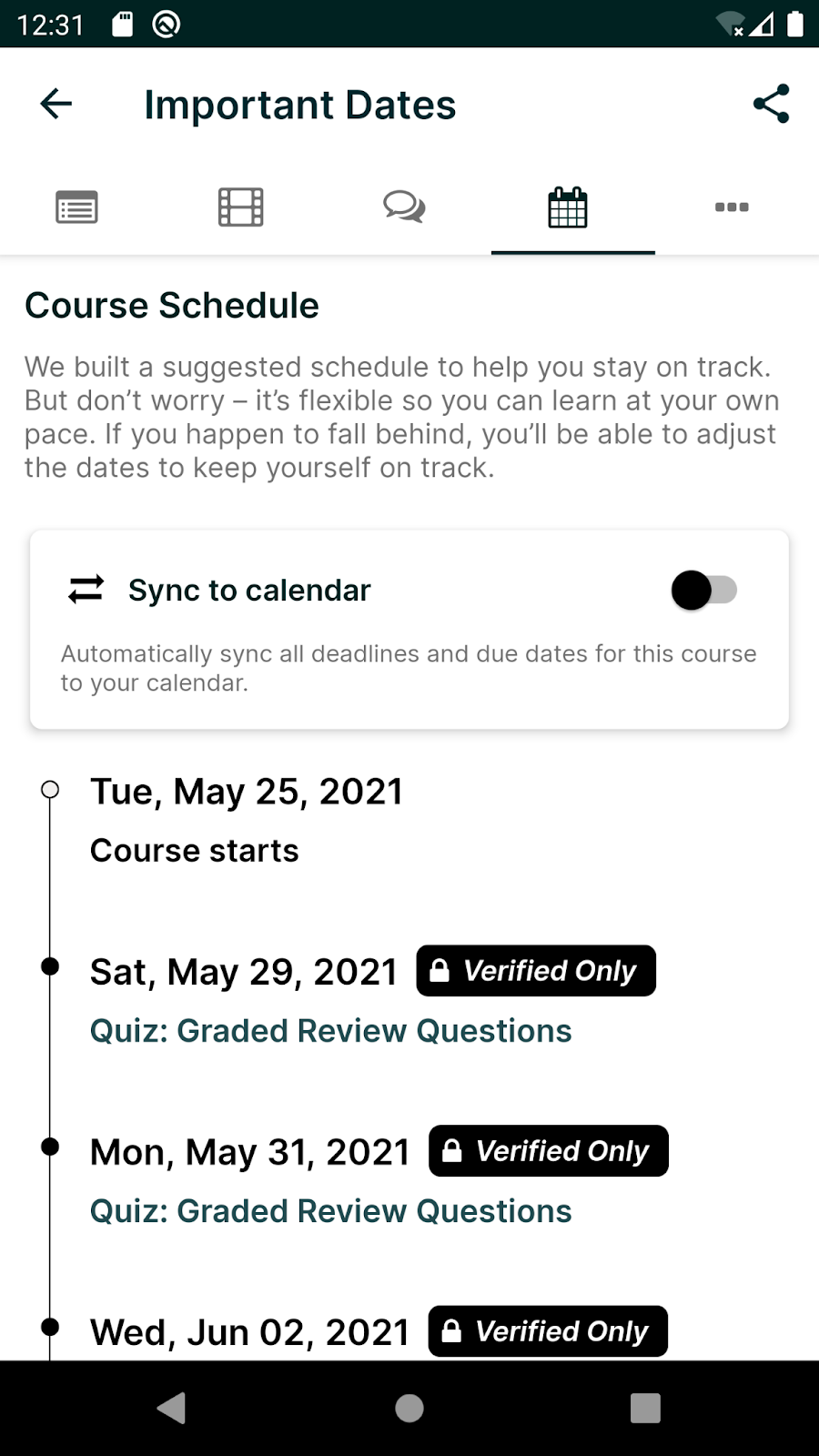Switch to the discussion tab
This screenshot has width=819, height=1456.
404,207
